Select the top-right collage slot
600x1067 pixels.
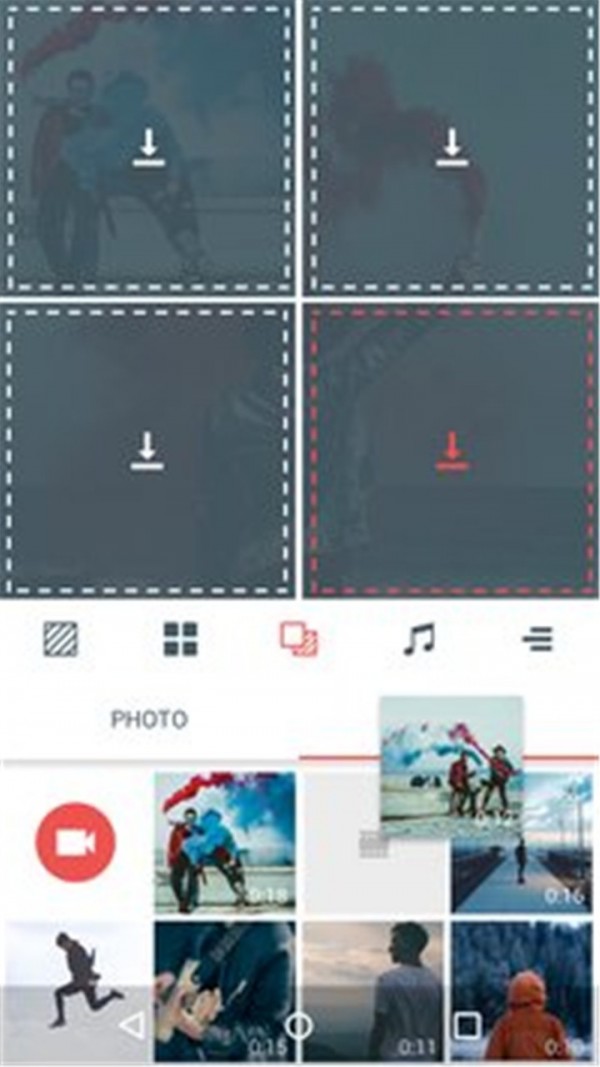pyautogui.click(x=452, y=148)
